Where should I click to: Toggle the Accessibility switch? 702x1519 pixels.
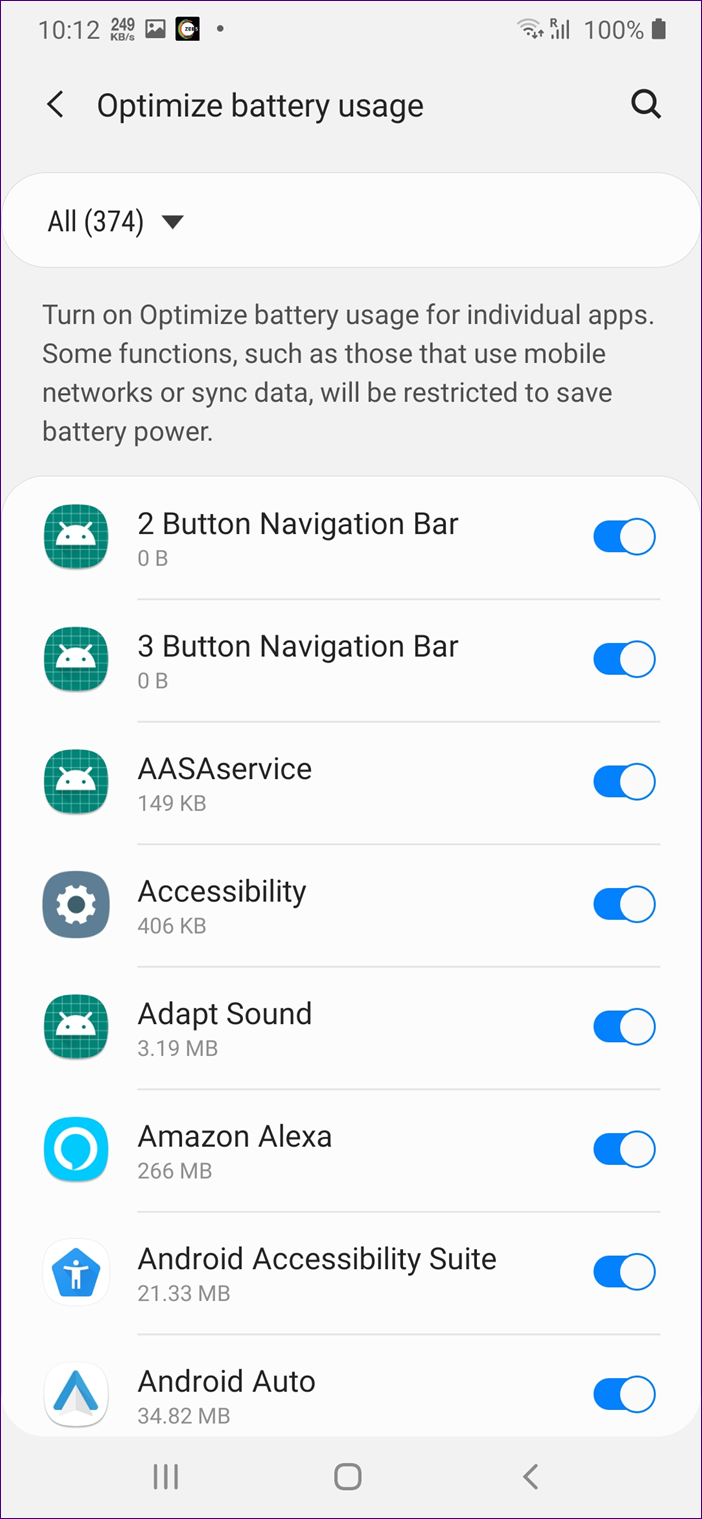(624, 905)
